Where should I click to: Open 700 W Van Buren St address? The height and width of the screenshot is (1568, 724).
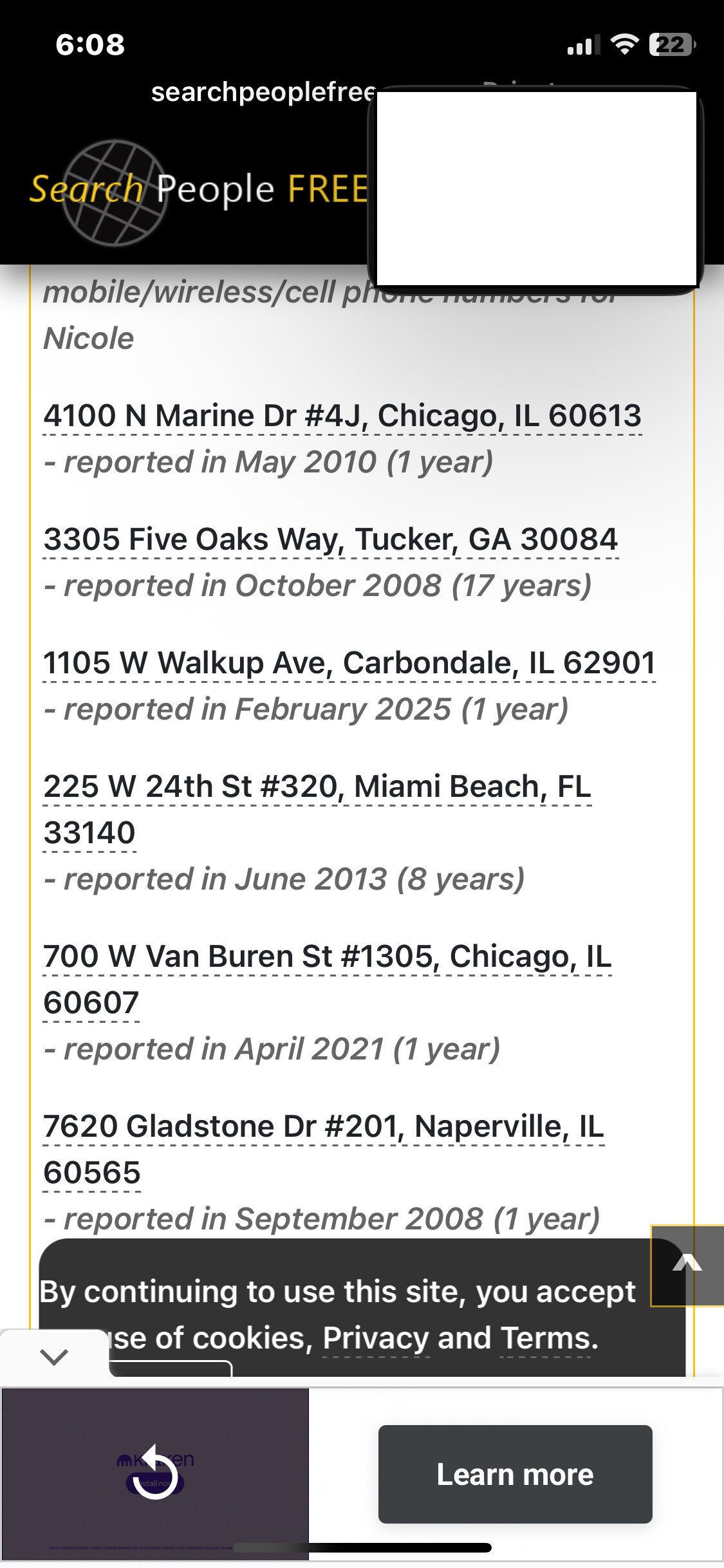click(327, 957)
